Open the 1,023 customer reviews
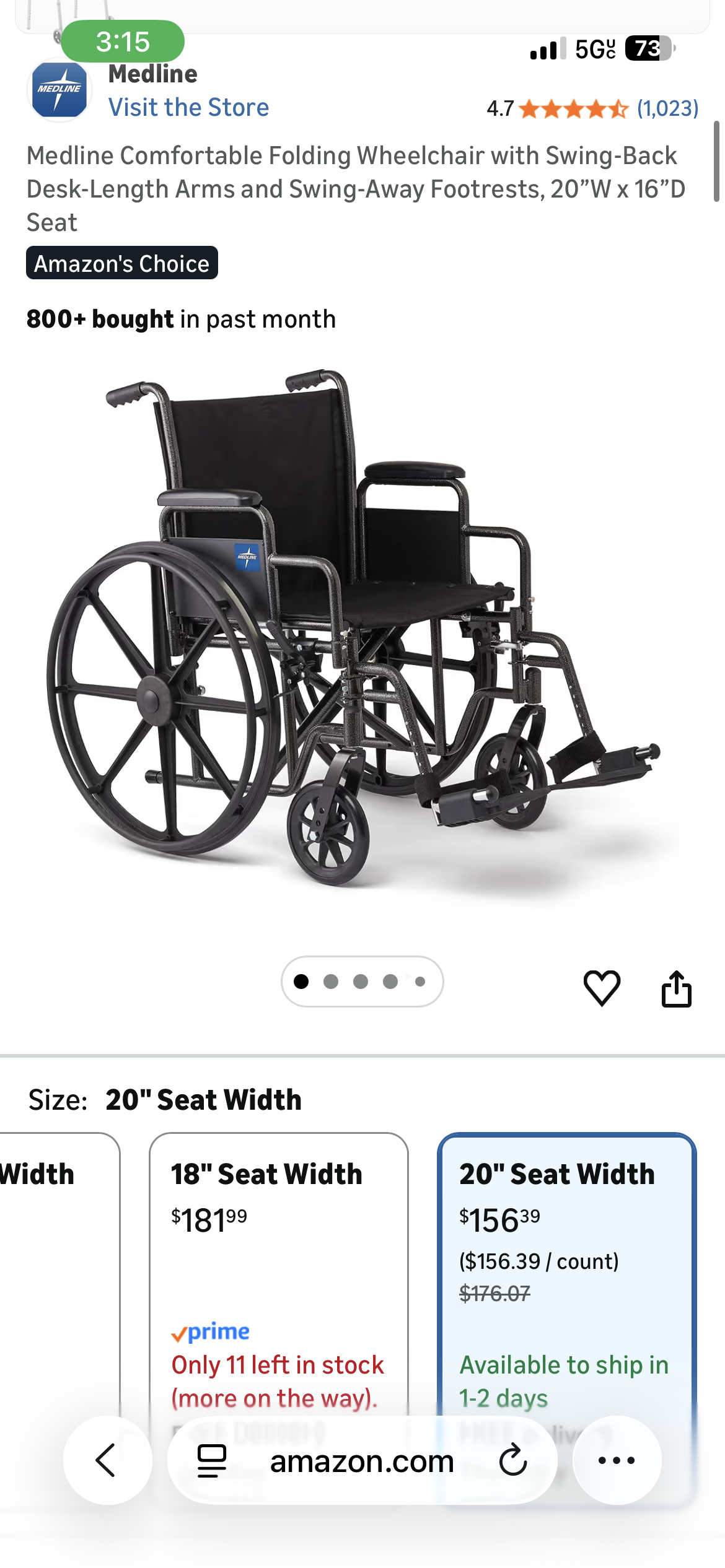Screen dimensions: 725x1568 667,108
